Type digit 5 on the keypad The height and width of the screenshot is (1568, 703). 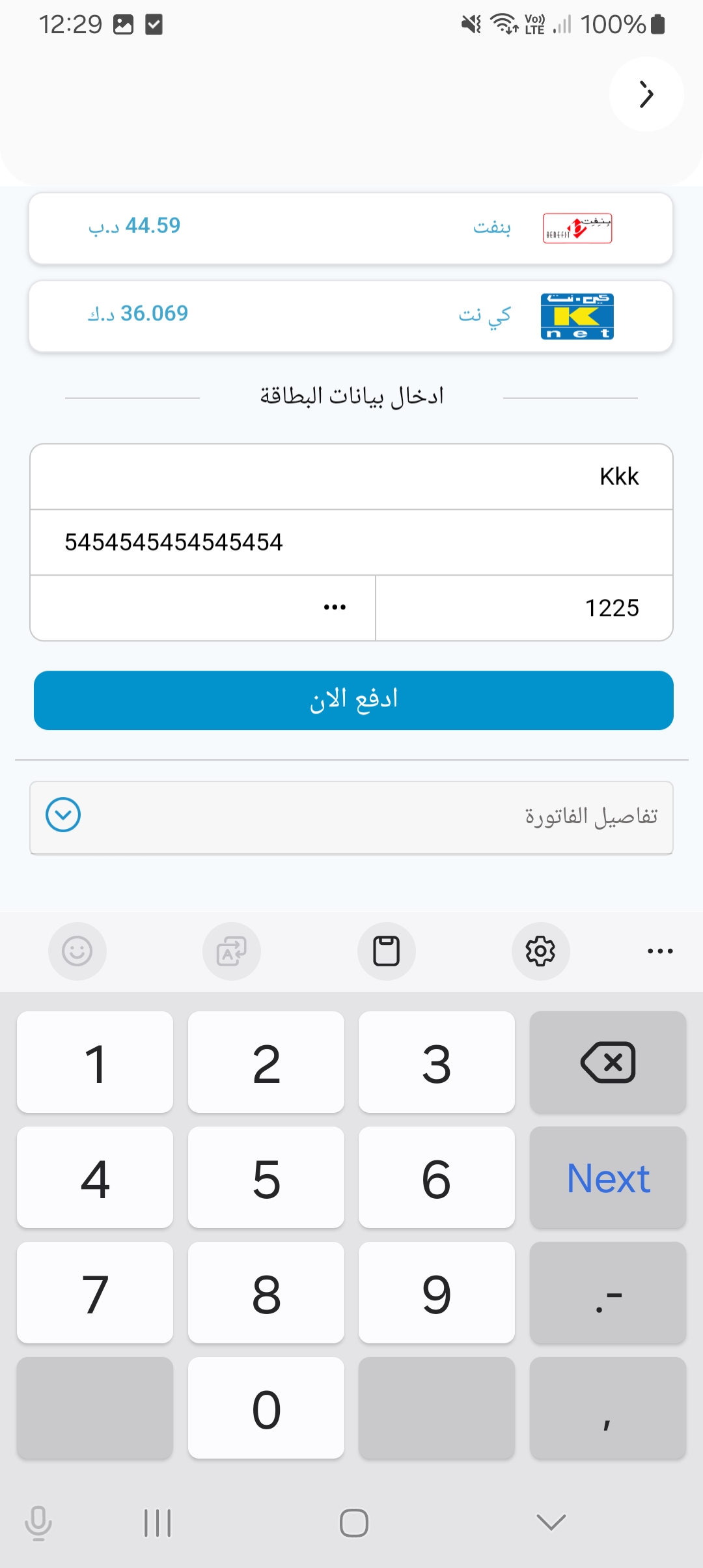coord(266,1178)
